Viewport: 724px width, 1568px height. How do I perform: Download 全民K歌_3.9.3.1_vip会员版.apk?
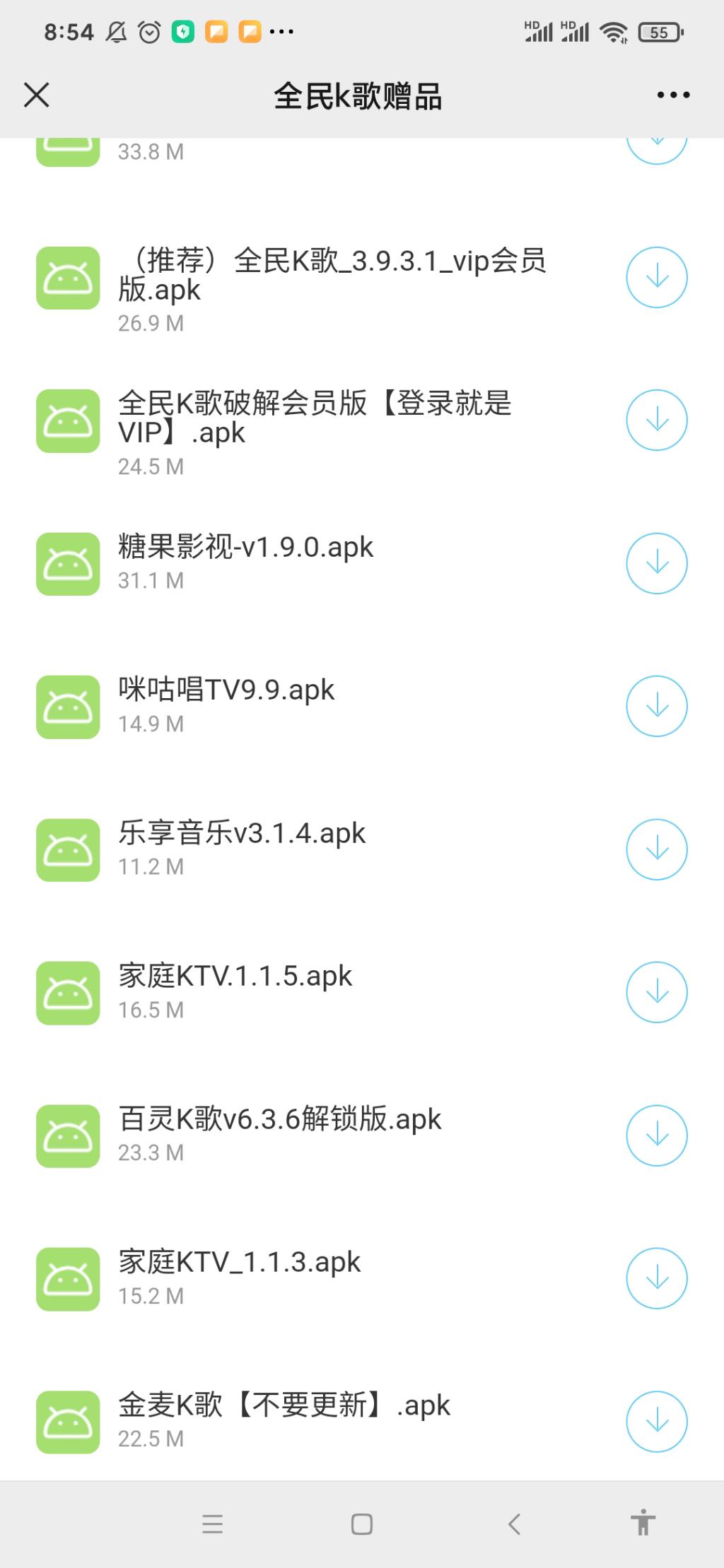point(656,277)
